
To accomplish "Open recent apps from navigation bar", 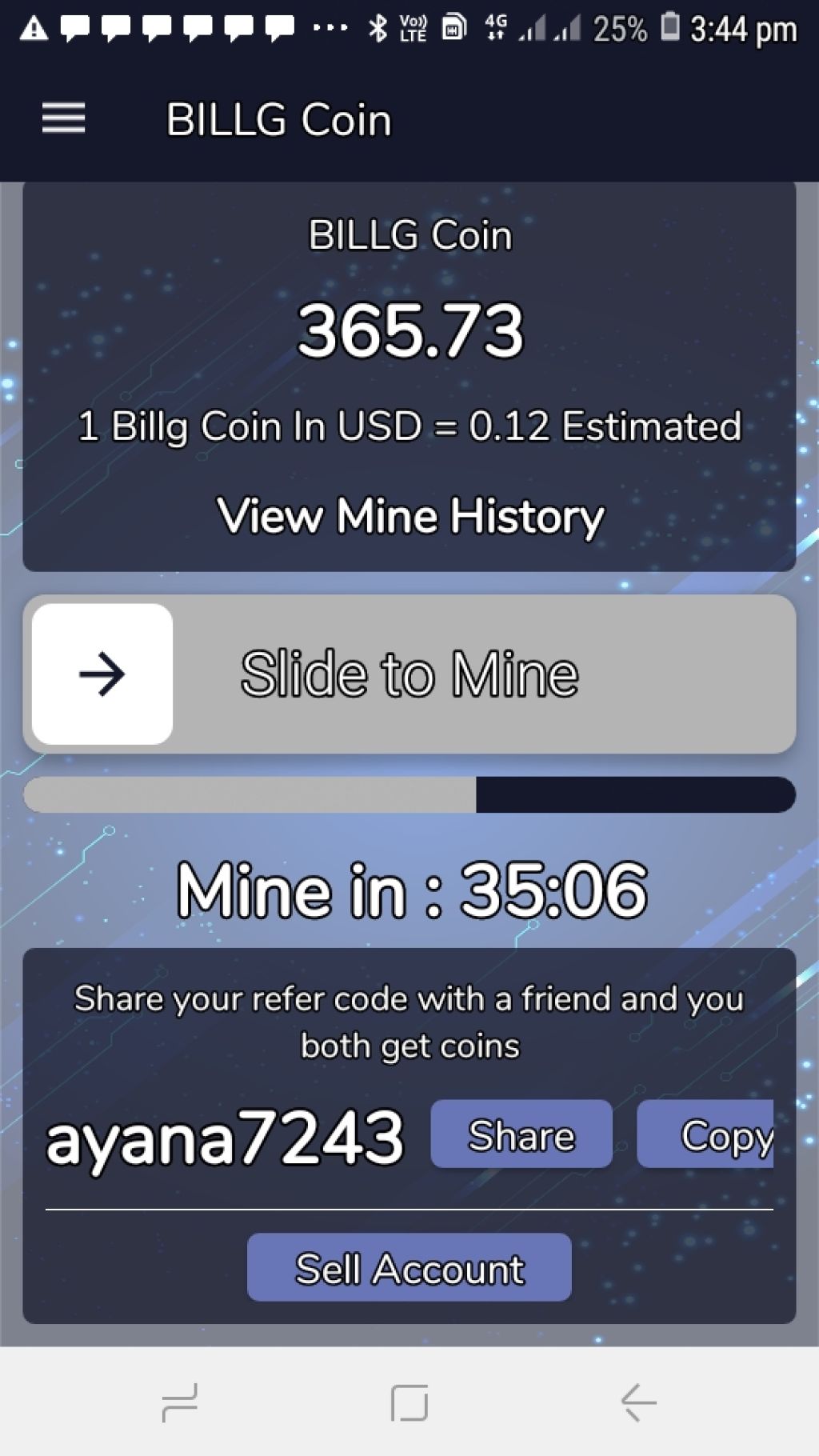I will pos(180,1402).
